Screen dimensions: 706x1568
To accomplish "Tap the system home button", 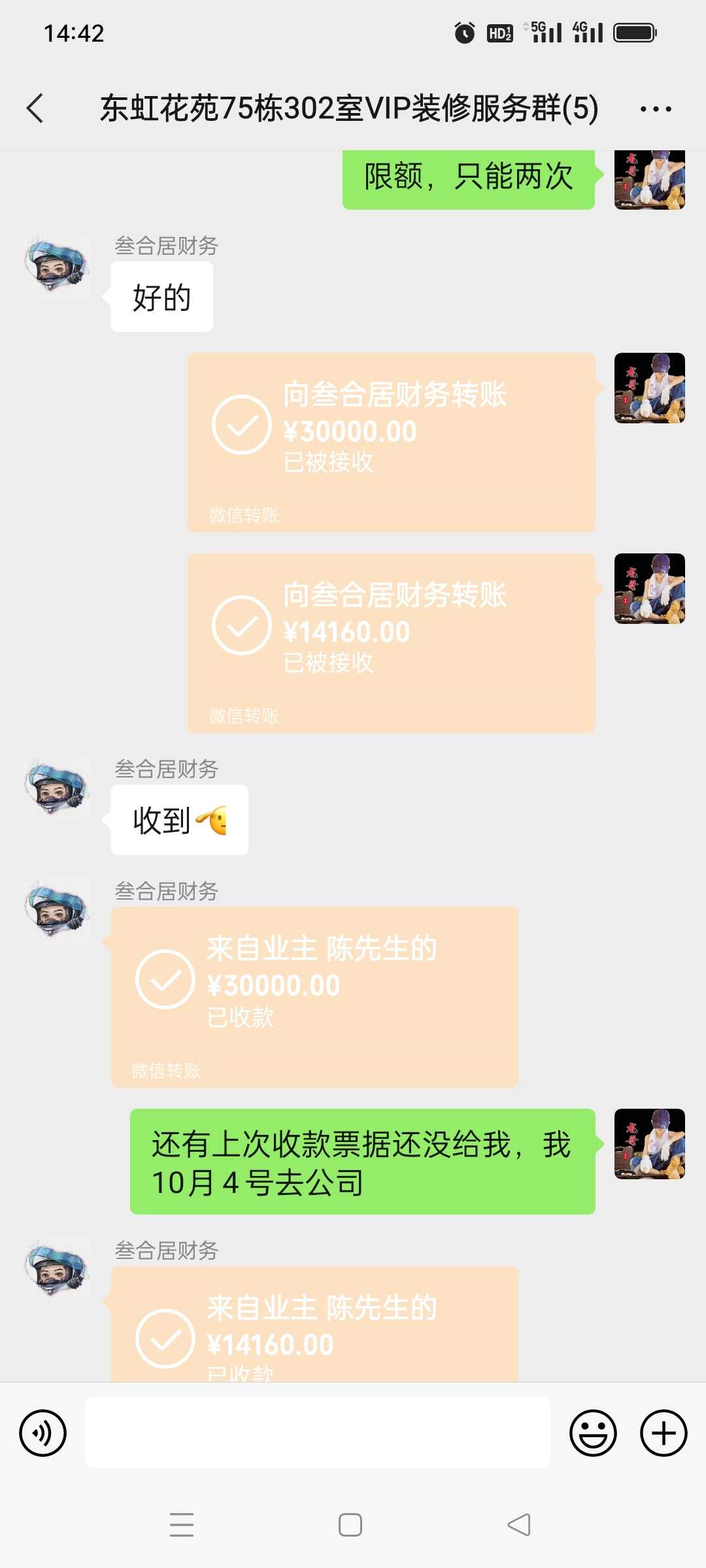I will pos(350,1525).
